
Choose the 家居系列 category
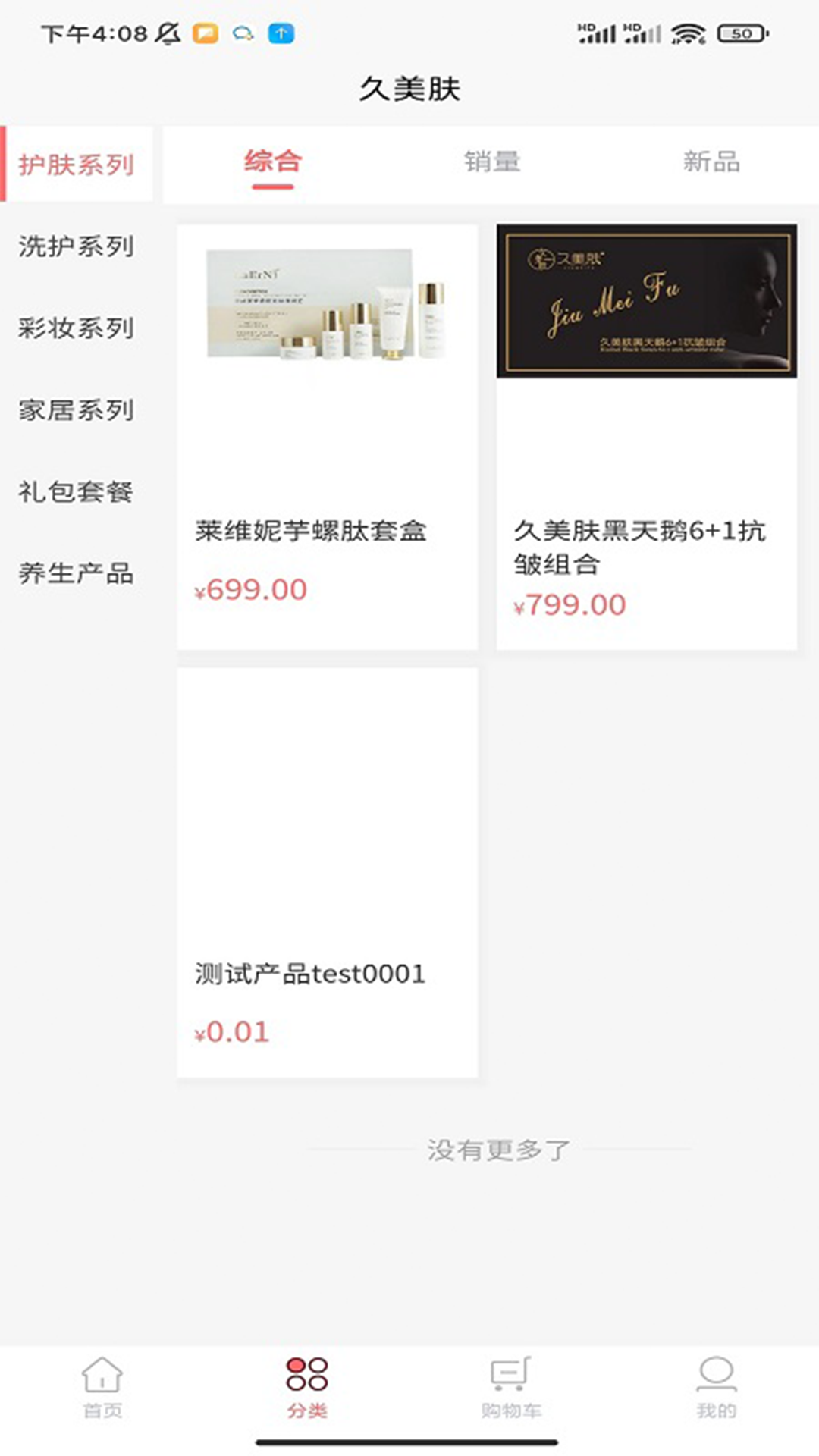coord(77,410)
